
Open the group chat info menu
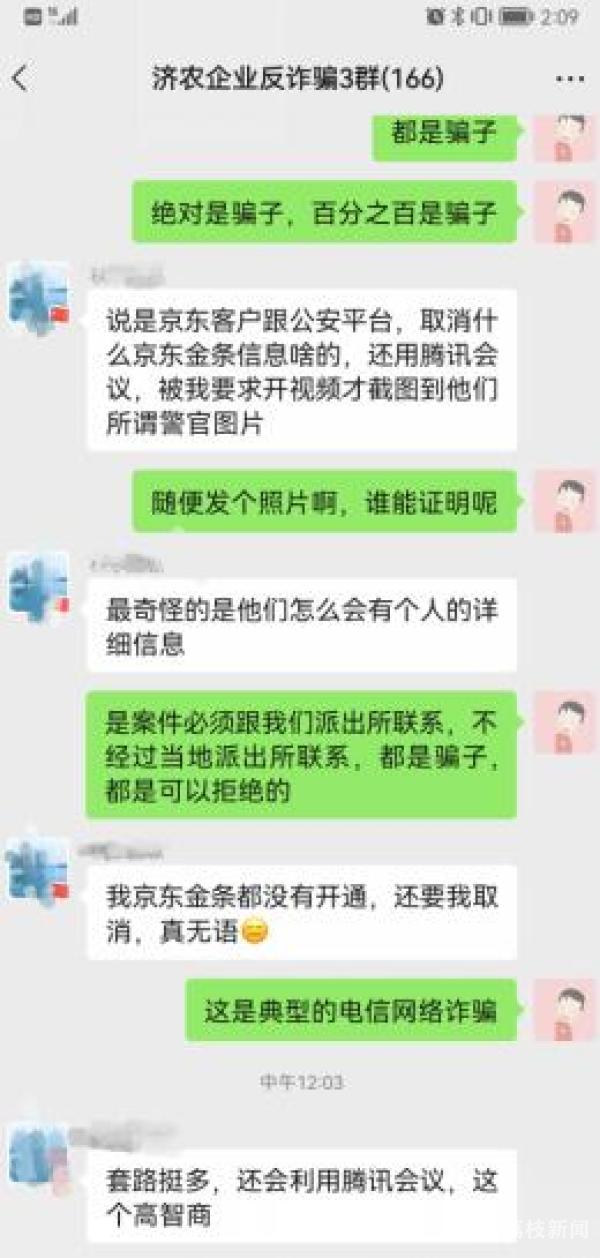pos(570,79)
